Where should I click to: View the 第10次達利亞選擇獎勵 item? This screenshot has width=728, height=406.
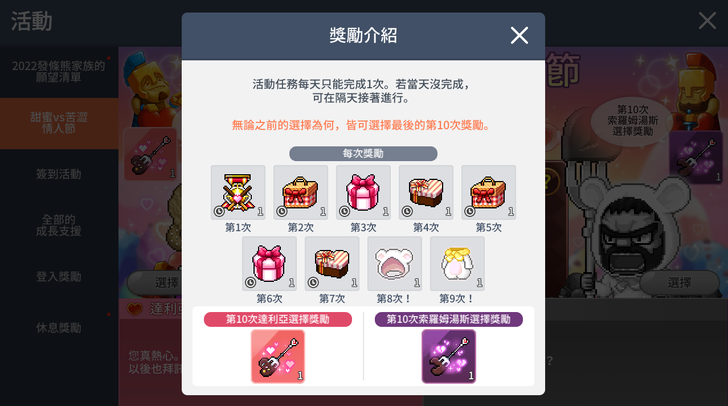277,356
